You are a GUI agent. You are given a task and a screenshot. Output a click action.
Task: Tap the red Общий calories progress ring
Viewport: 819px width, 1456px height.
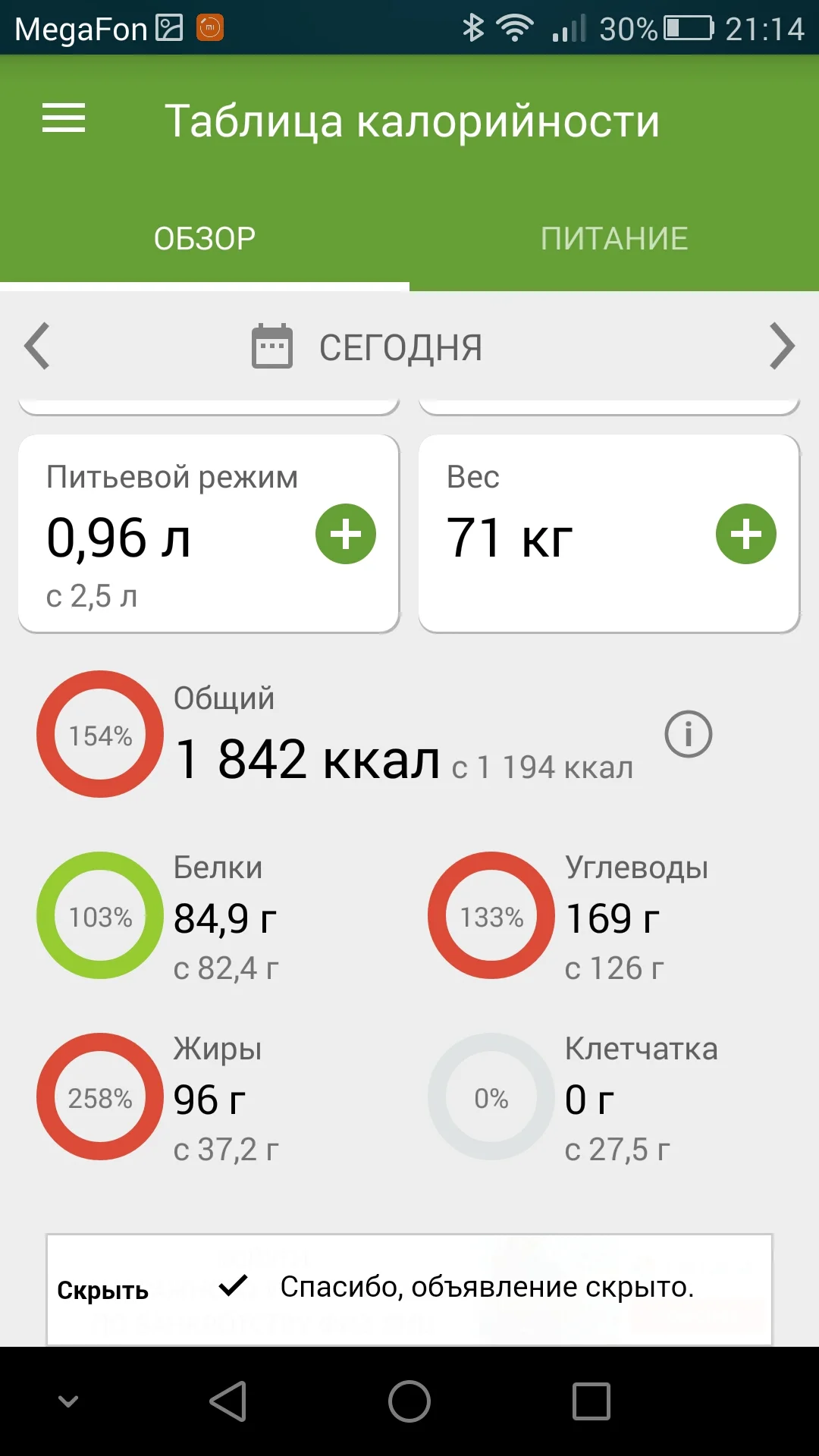pyautogui.click(x=99, y=733)
